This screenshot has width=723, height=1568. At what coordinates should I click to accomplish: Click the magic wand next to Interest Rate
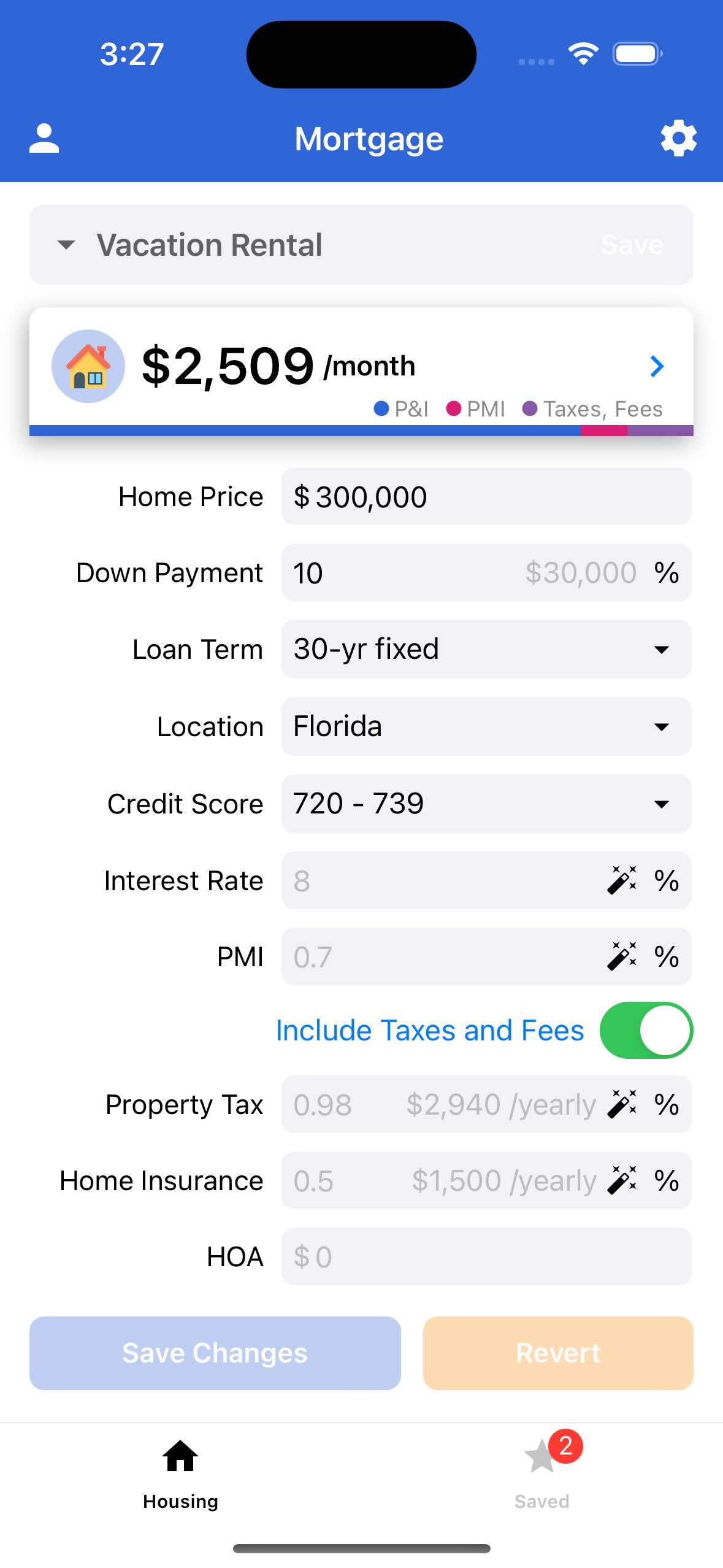click(621, 880)
